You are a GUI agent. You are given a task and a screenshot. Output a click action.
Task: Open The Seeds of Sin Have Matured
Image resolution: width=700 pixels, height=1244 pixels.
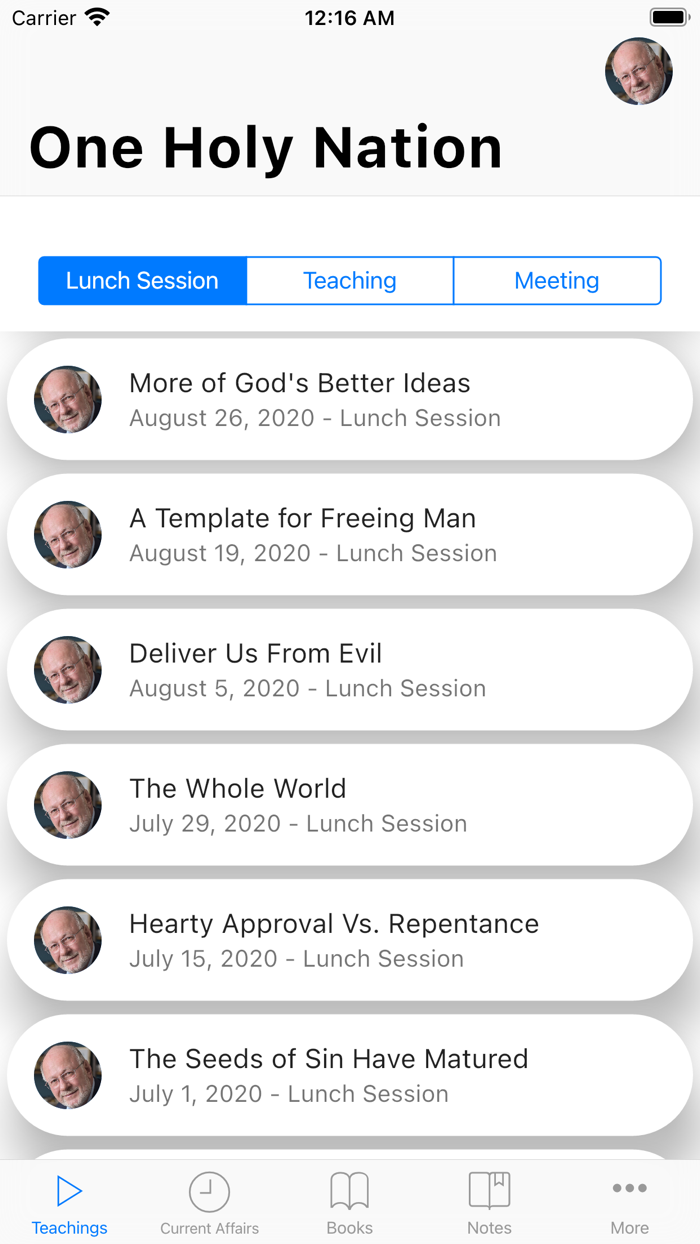click(350, 1074)
